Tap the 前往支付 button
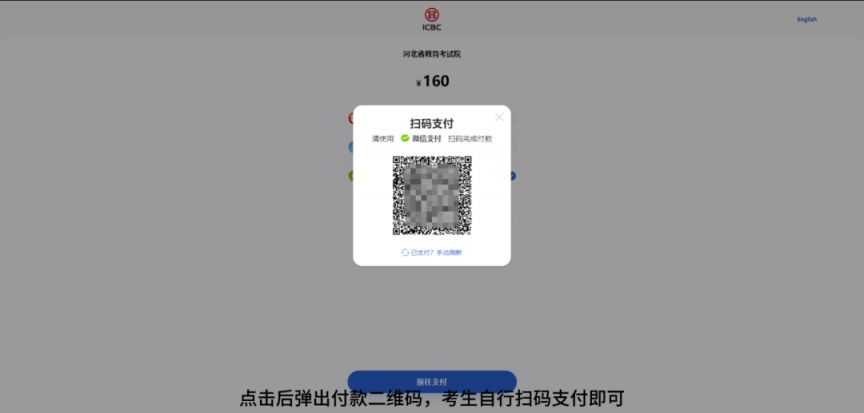 [x=432, y=380]
